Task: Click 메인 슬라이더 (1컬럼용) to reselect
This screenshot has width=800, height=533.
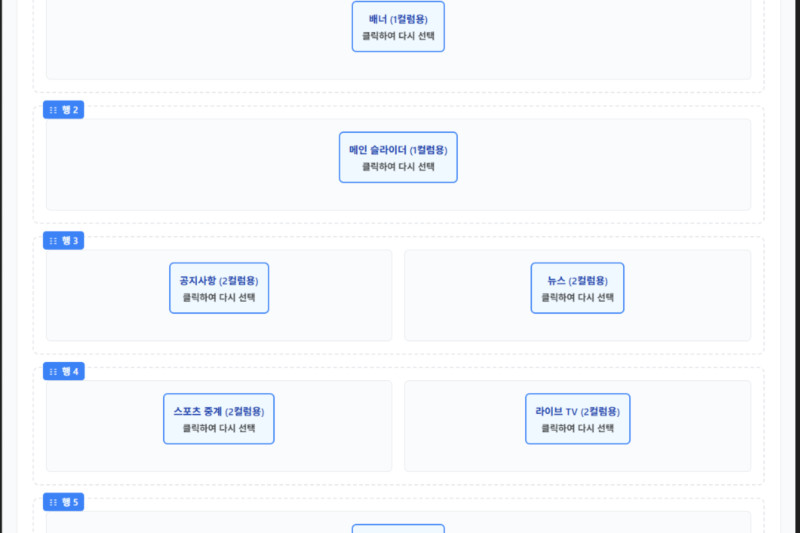Action: 398,158
